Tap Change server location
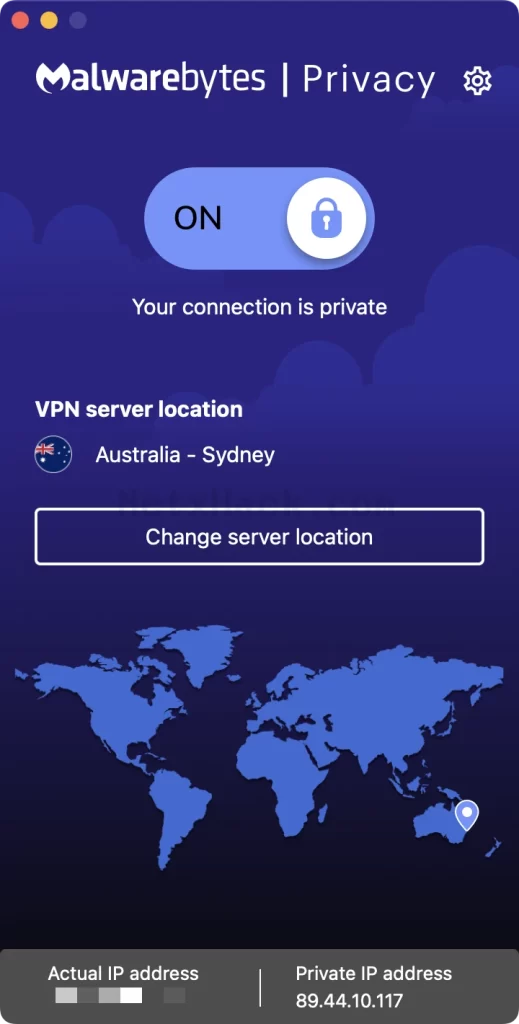 click(x=259, y=537)
